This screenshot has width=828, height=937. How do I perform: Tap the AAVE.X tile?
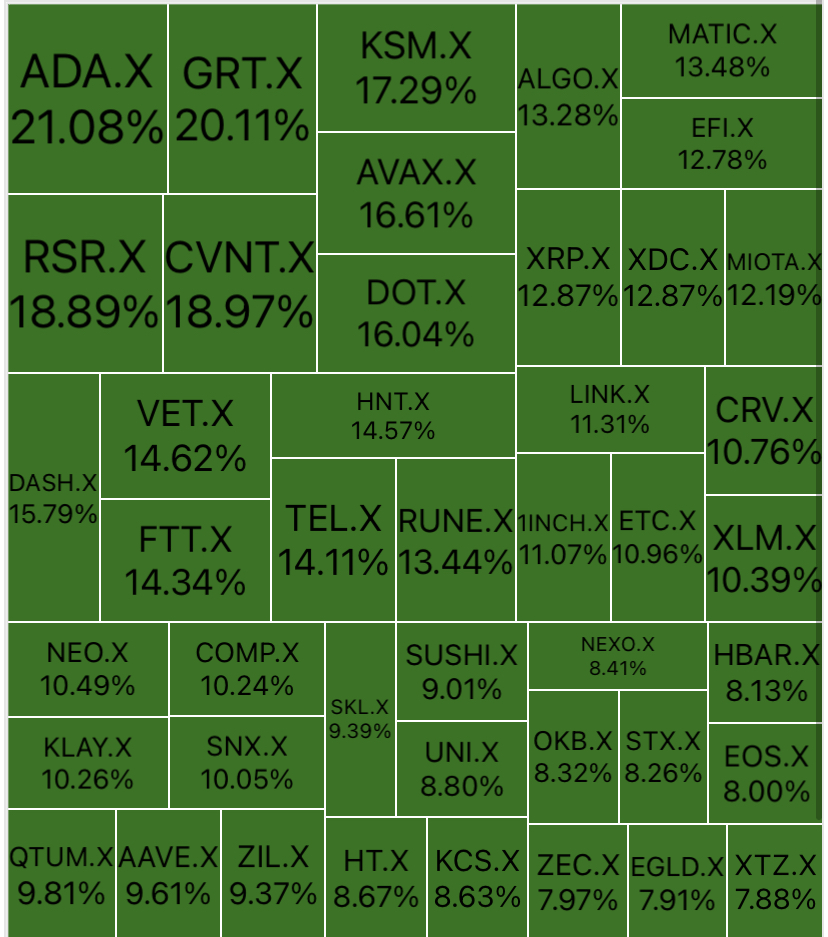tap(168, 874)
